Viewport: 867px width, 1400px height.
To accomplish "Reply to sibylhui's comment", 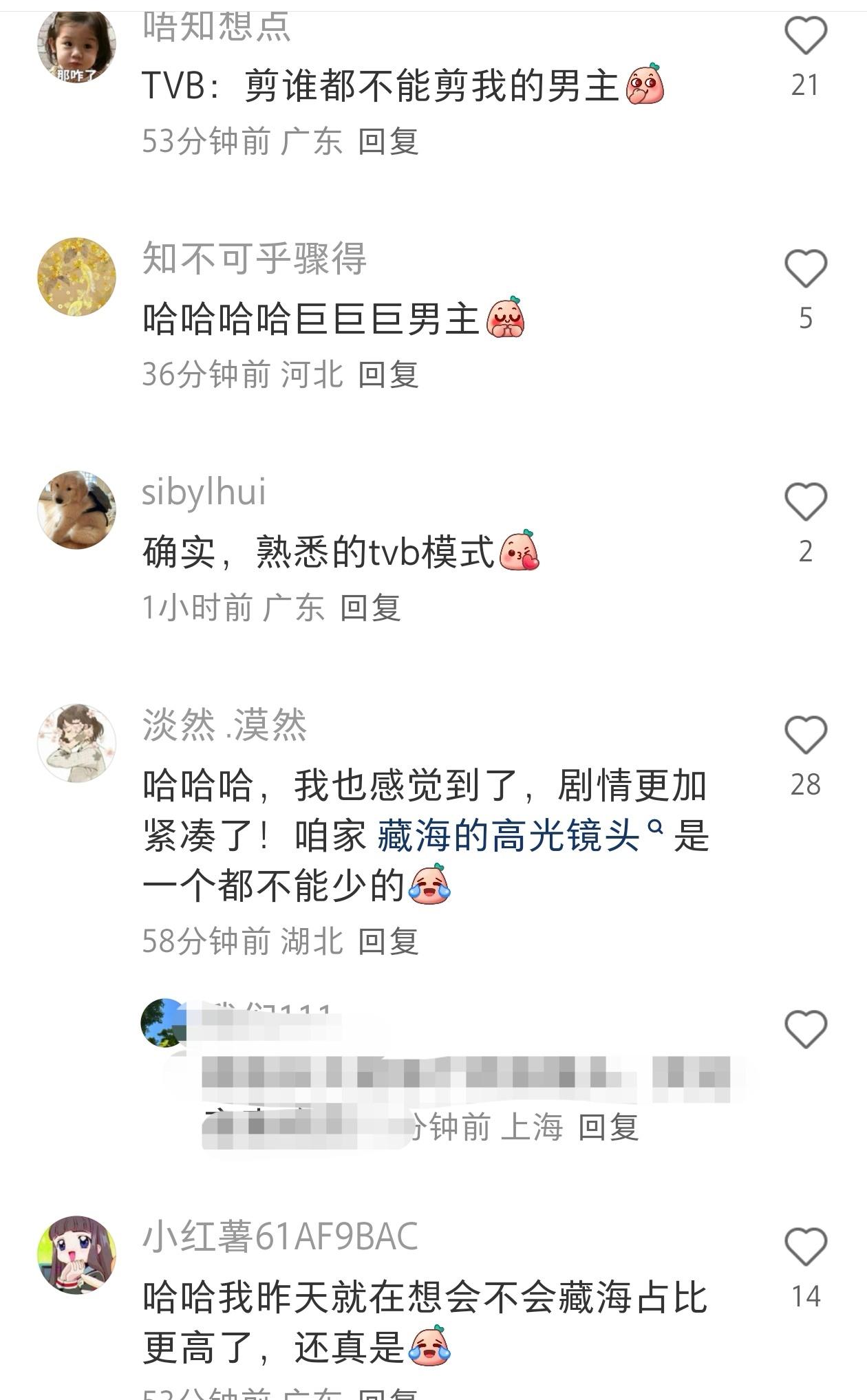I will click(x=370, y=608).
